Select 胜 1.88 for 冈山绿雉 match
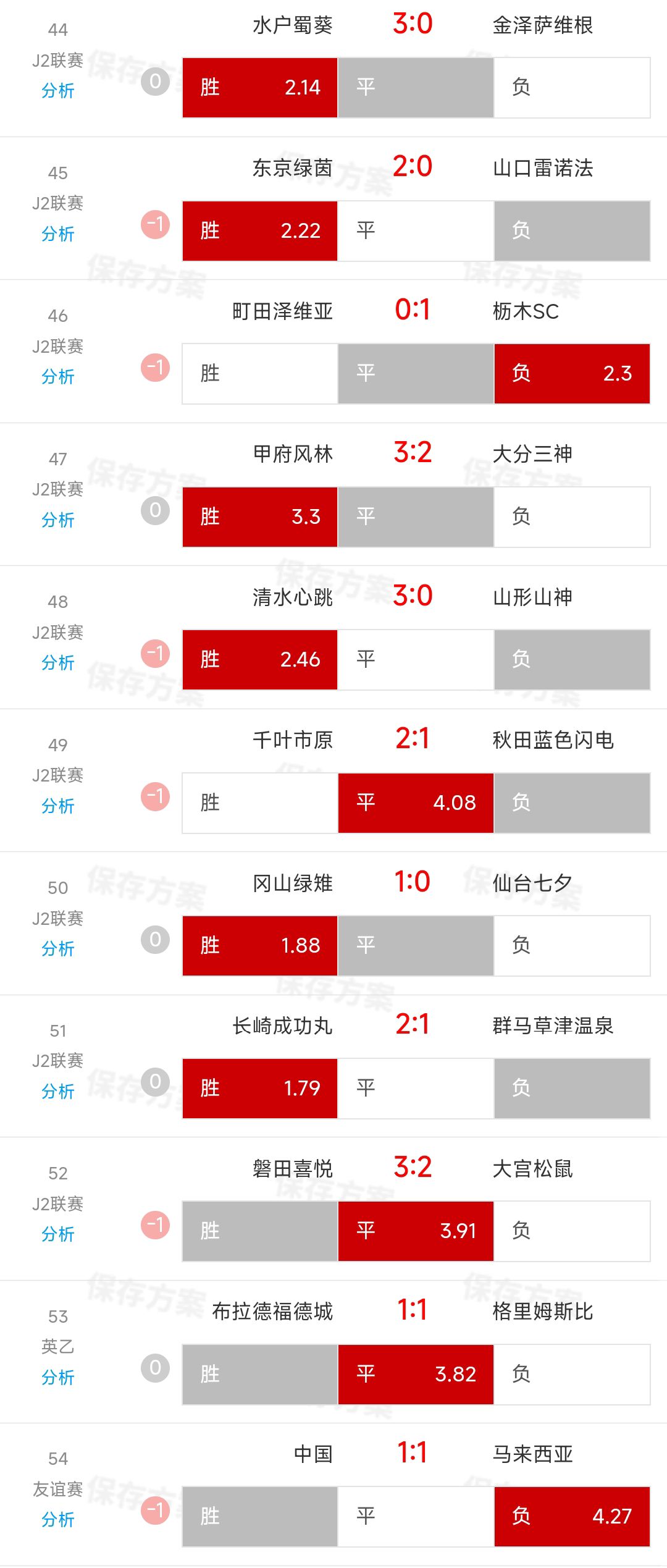667x1568 pixels. click(x=260, y=945)
